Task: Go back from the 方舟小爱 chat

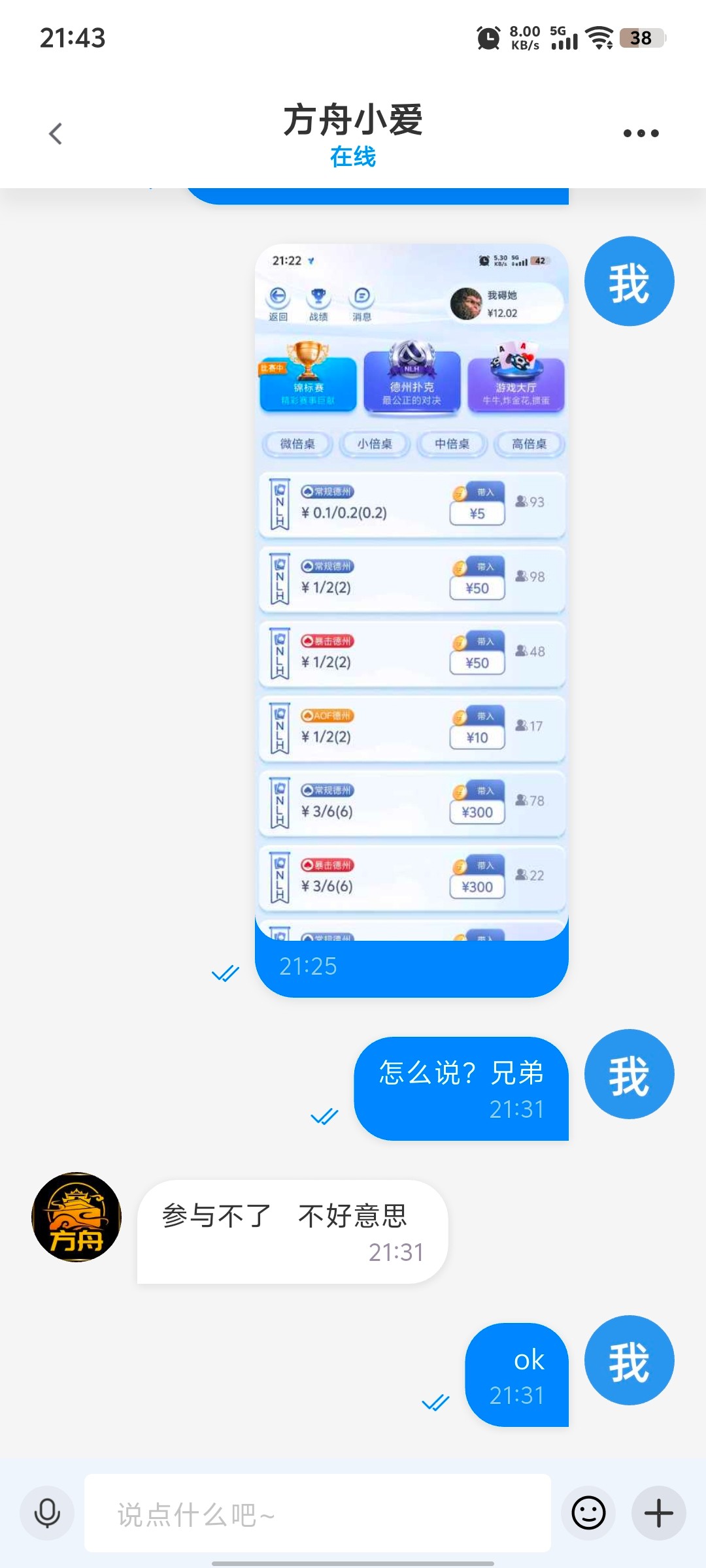Action: (56, 134)
